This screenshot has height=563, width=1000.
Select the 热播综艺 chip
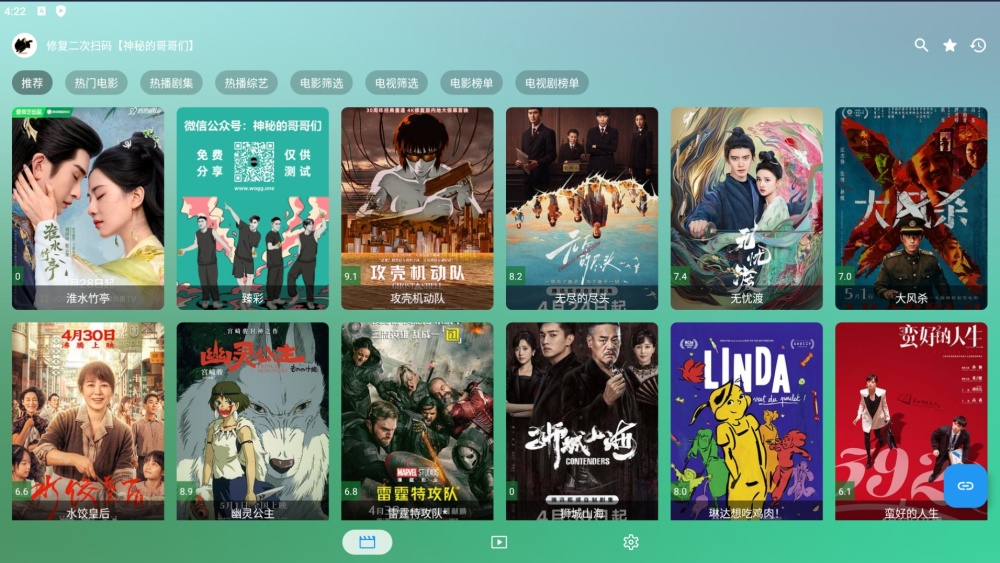click(246, 83)
